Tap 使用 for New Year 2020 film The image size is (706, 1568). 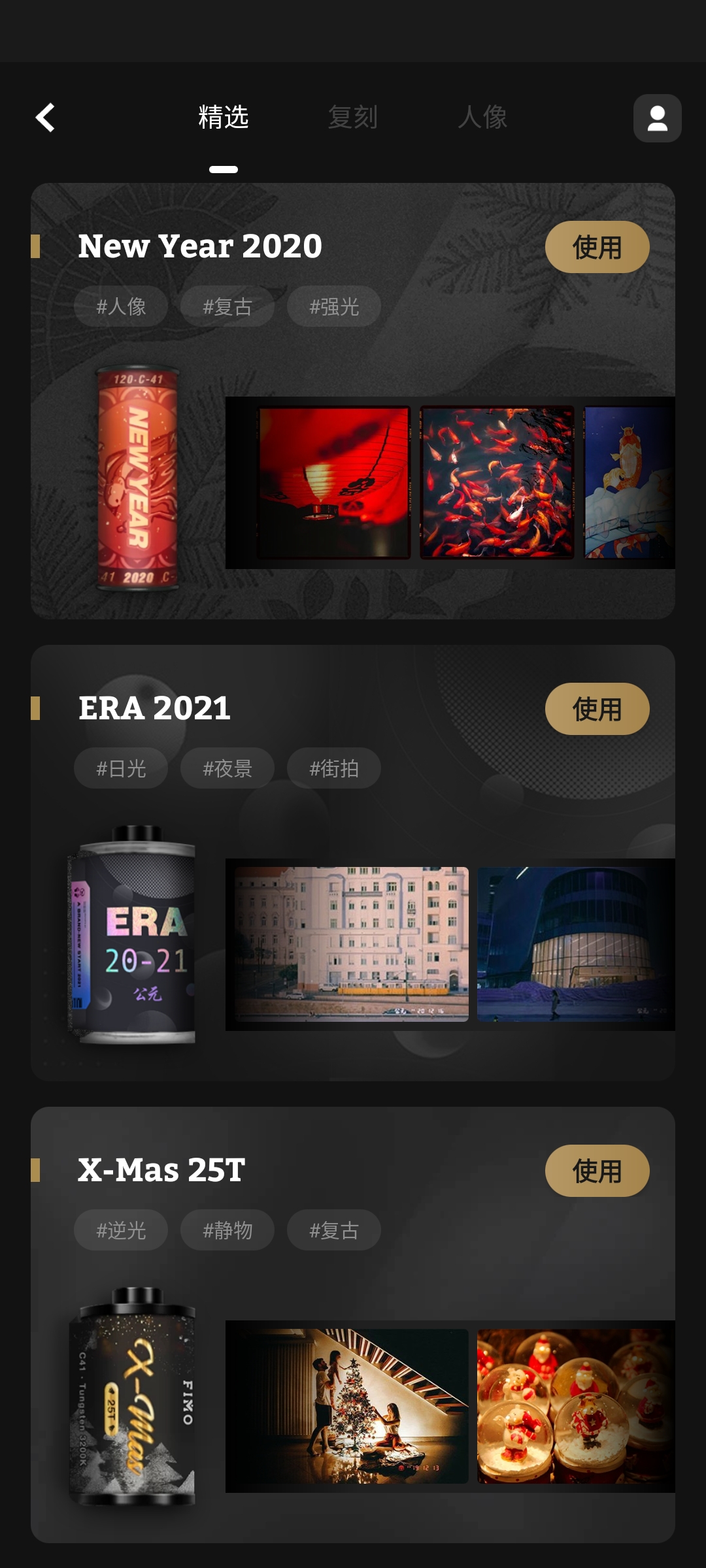pos(597,247)
